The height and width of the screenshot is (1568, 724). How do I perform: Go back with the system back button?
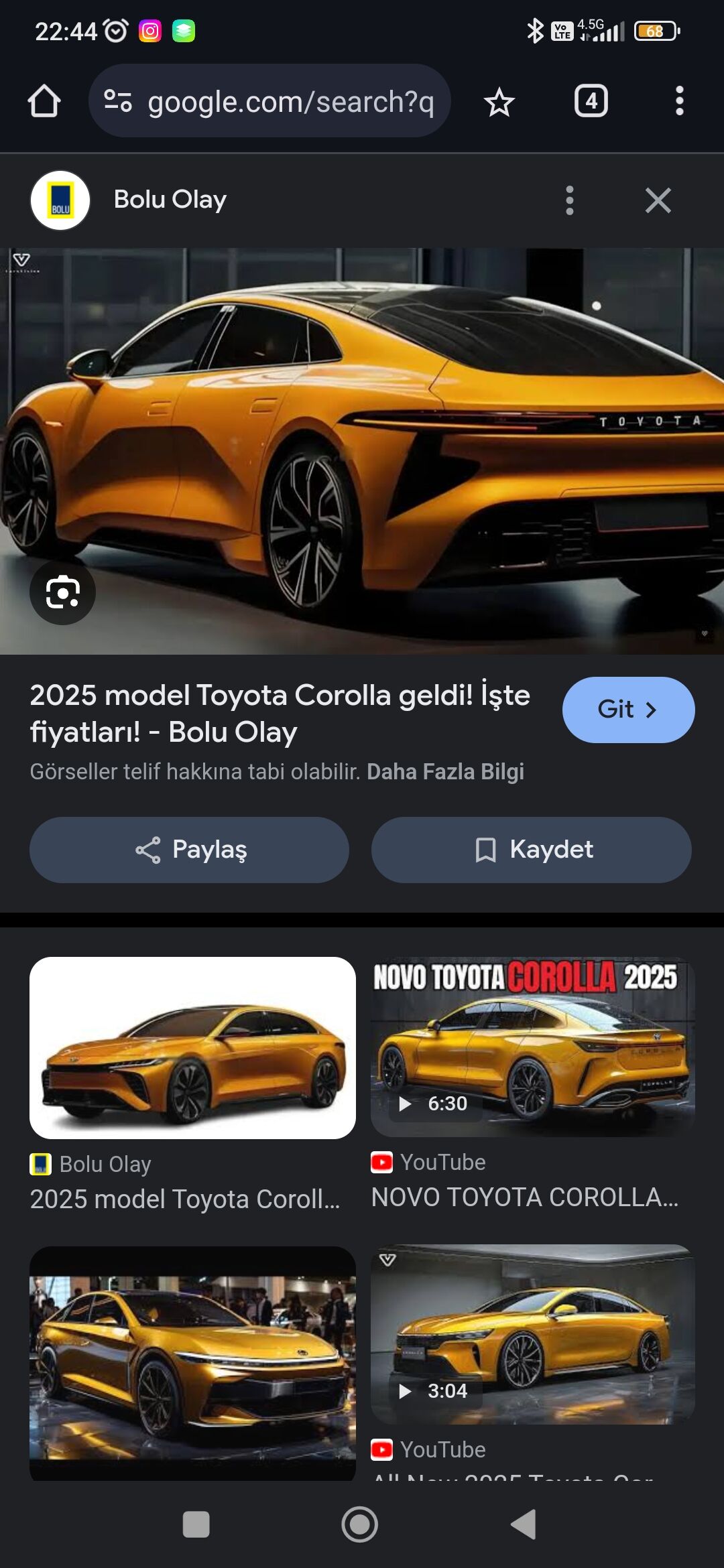tap(524, 1524)
